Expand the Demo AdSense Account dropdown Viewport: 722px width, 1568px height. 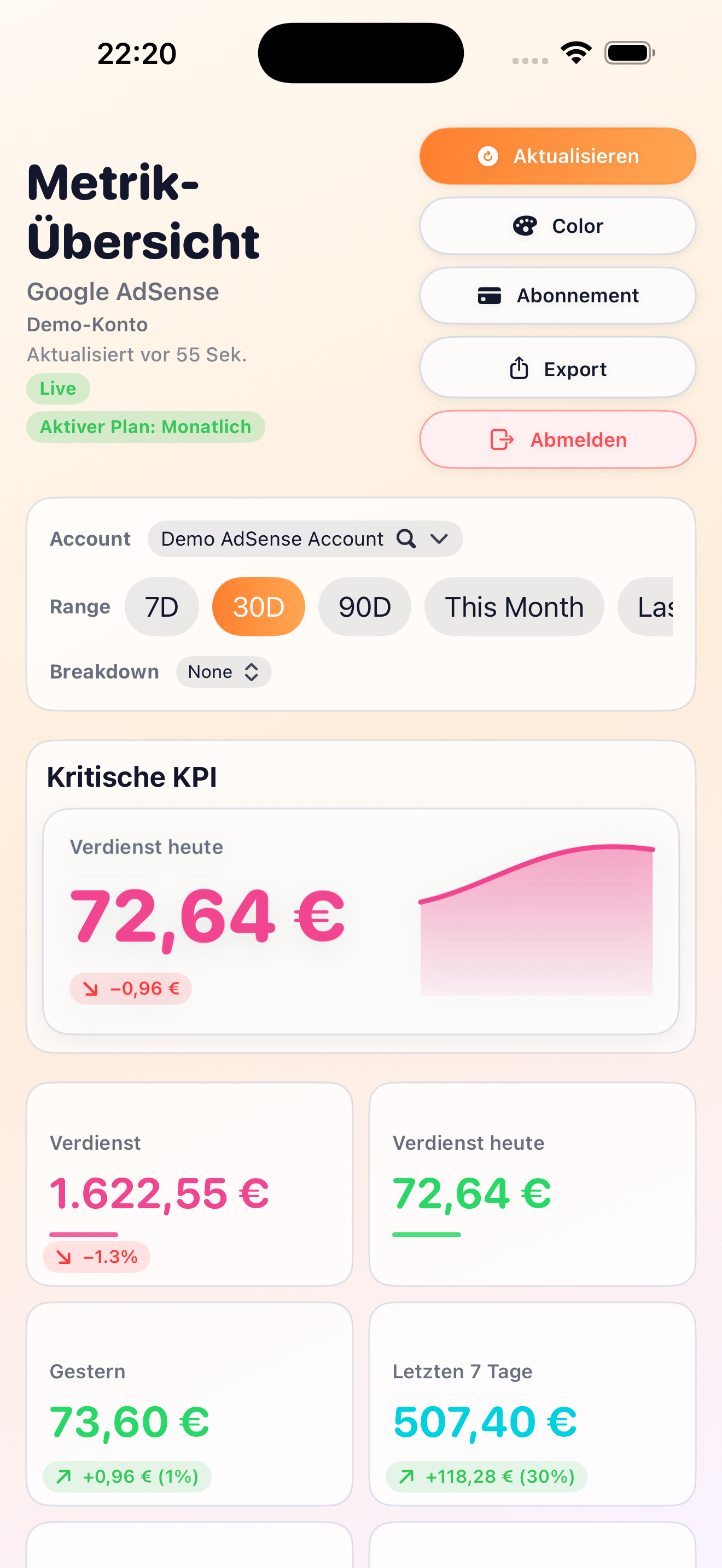[x=304, y=539]
